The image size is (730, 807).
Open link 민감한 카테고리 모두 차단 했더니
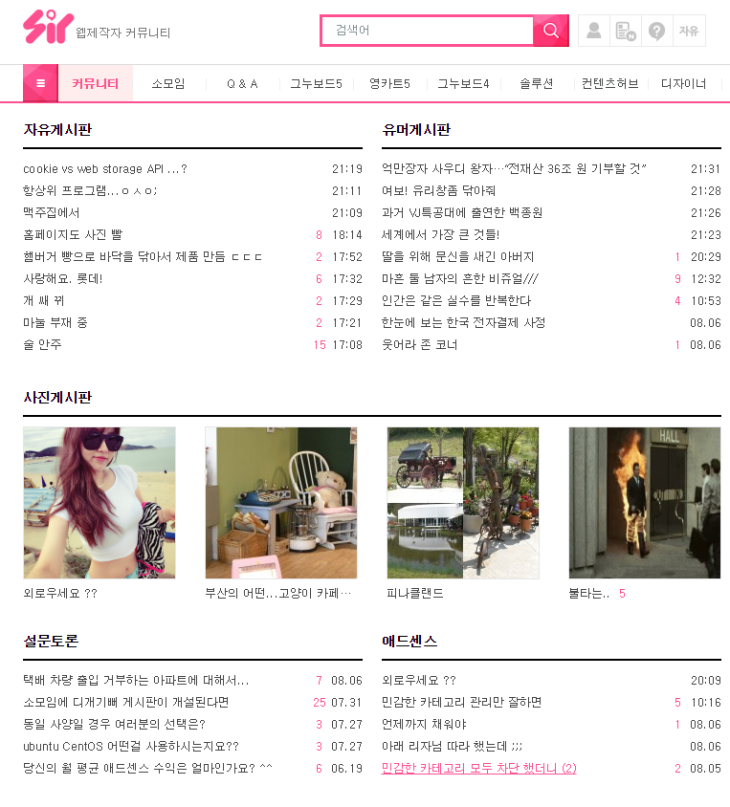[x=478, y=769]
